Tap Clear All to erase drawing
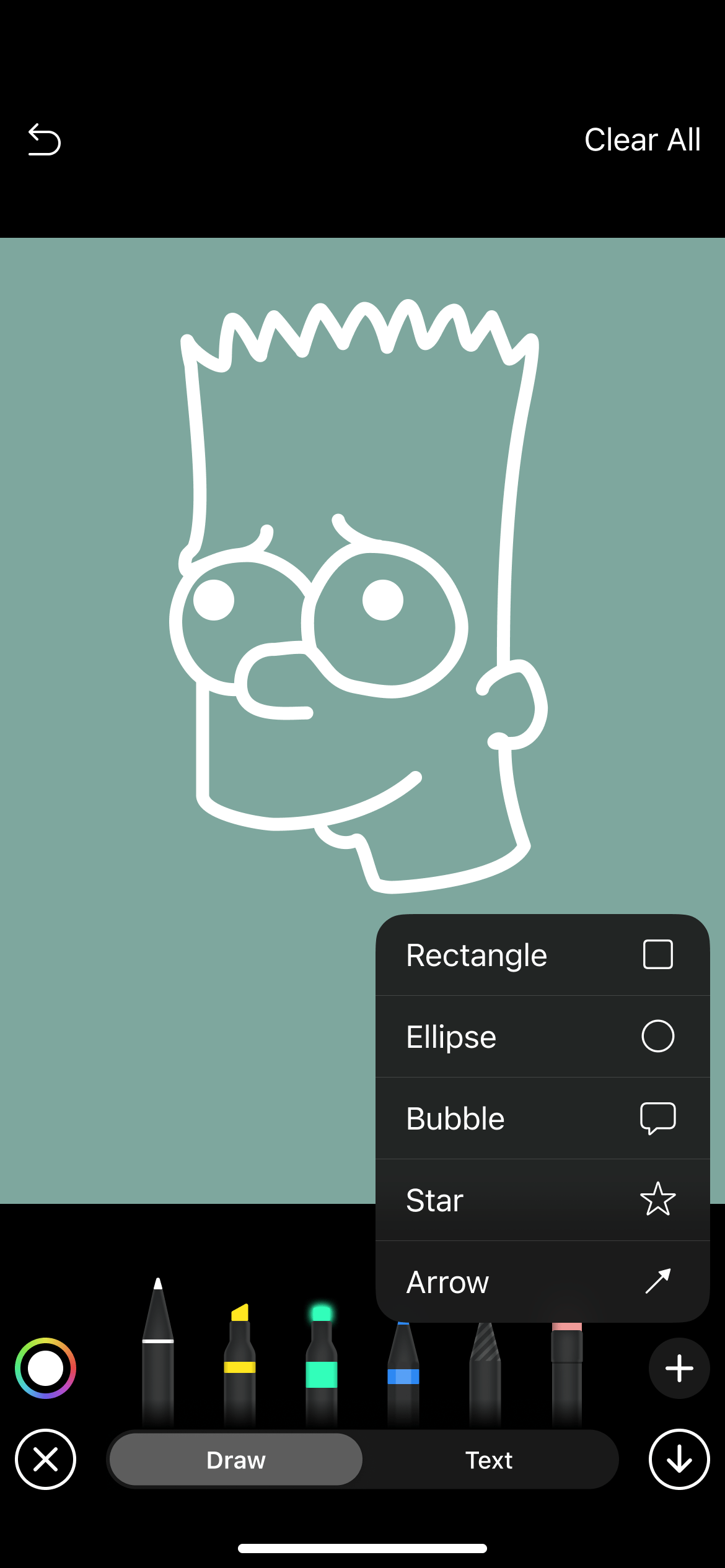Screen dimensions: 725x1568 [x=643, y=139]
